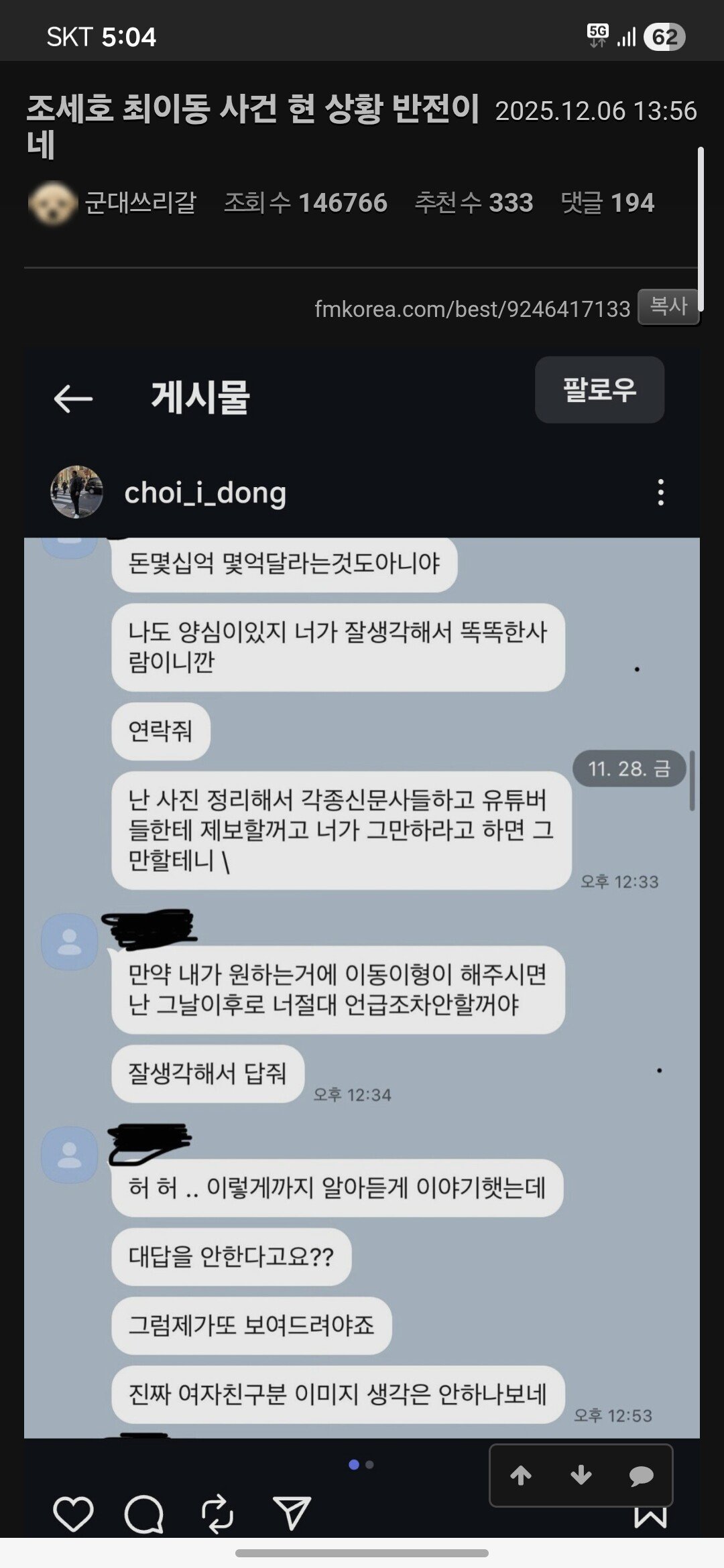Copy the URL with the 복사 button

click(667, 308)
